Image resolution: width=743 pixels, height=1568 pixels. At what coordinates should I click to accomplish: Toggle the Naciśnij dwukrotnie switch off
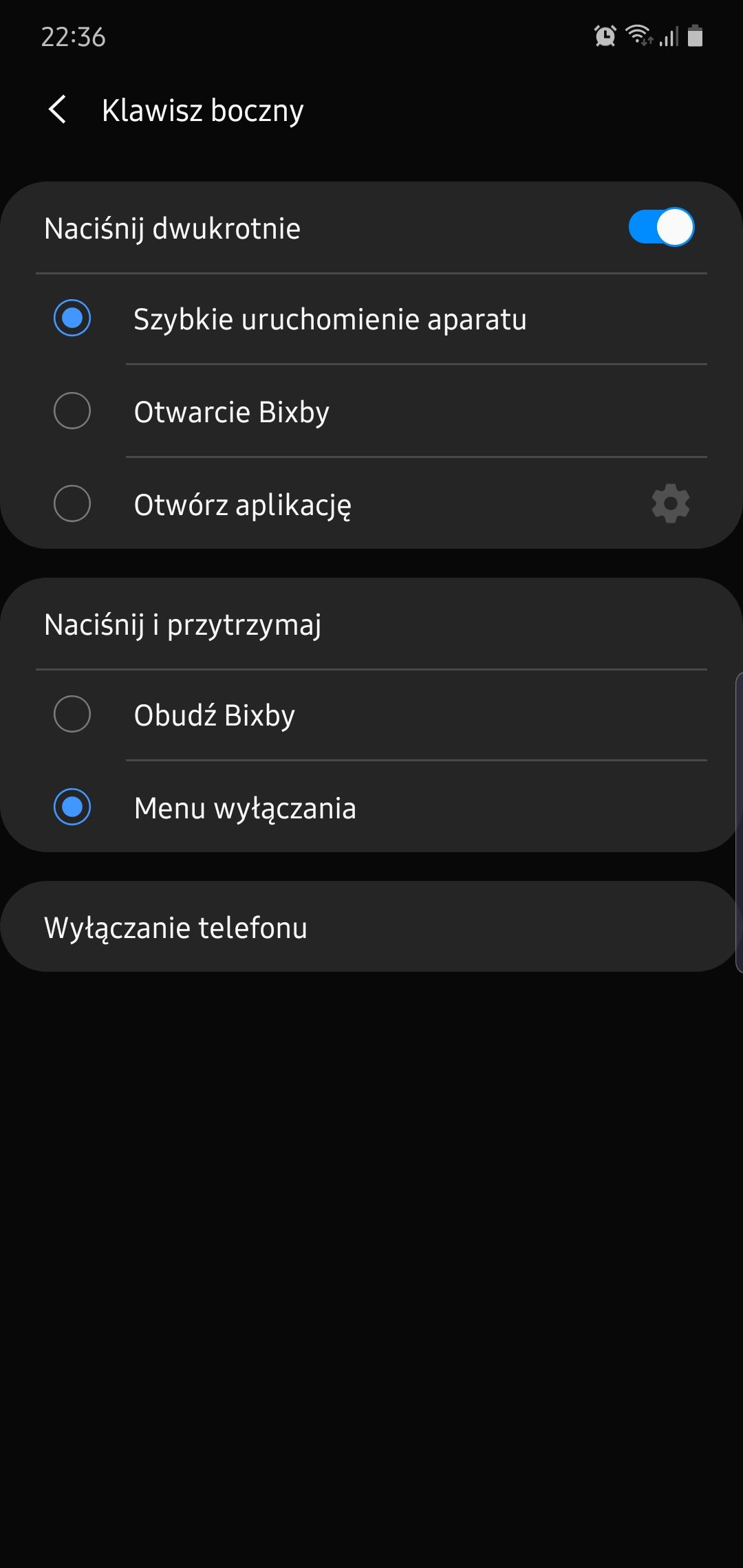[x=660, y=228]
